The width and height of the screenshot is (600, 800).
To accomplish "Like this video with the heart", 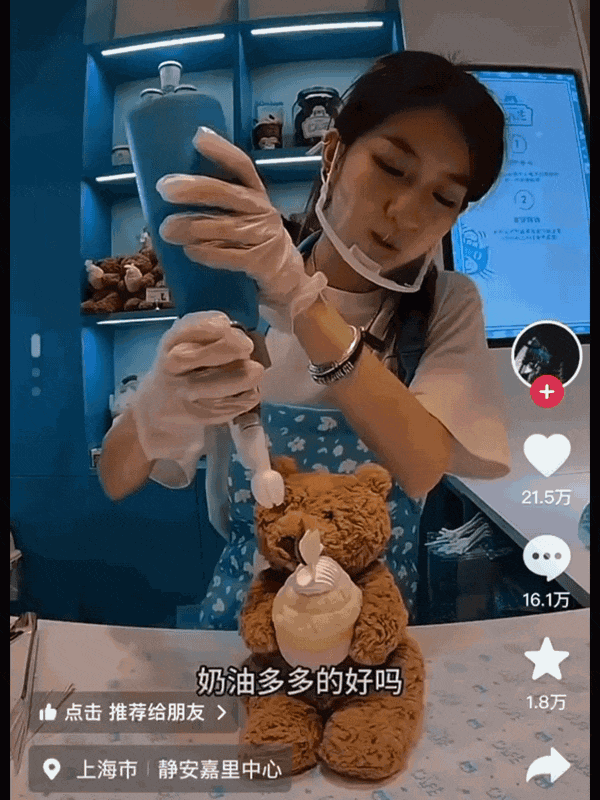I will (547, 455).
